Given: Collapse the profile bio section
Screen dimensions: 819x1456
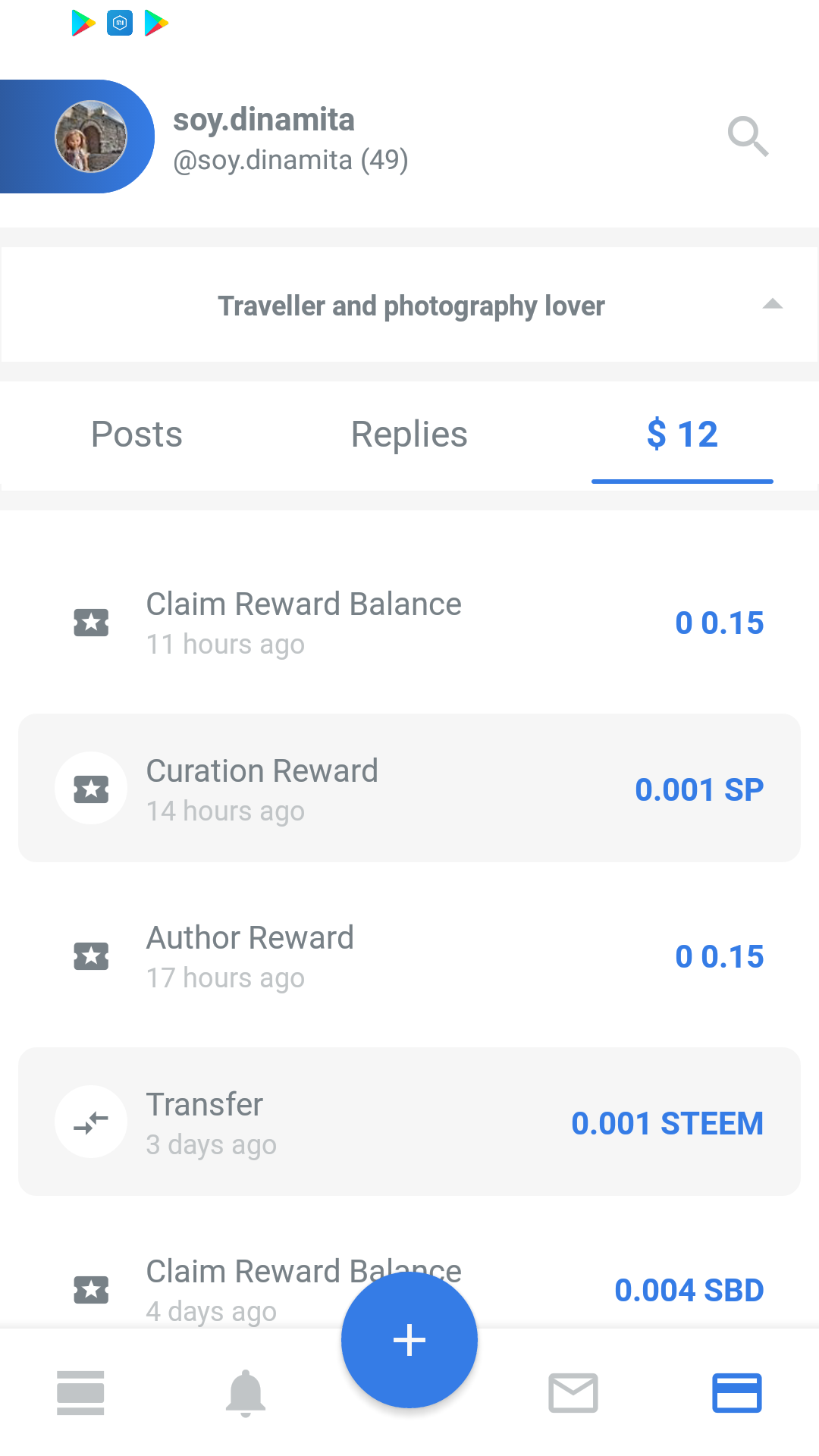Looking at the screenshot, I should click(x=772, y=305).
